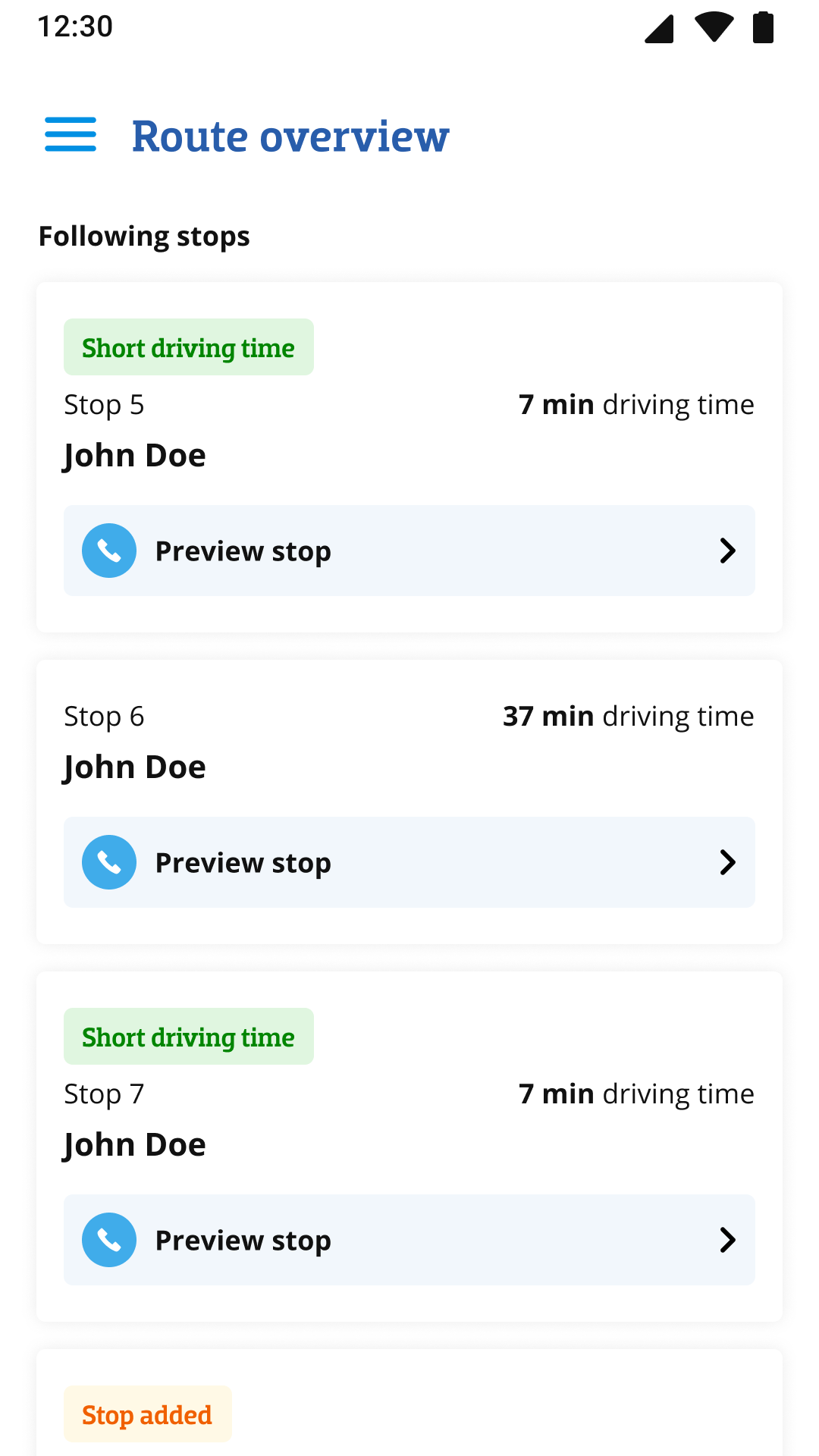819x1456 pixels.
Task: Preview stop for Stop 7
Action: (409, 1240)
